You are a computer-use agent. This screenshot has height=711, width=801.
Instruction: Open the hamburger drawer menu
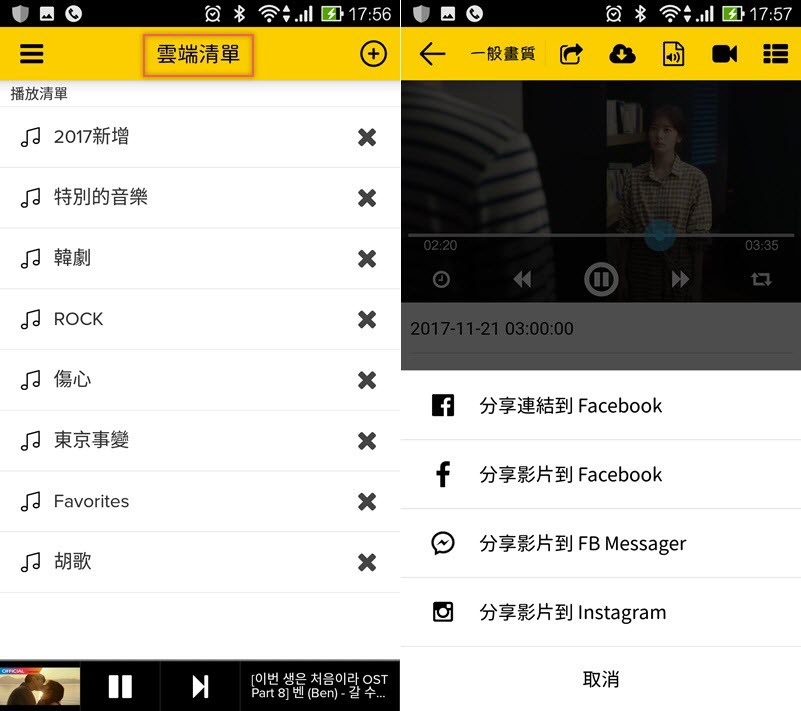[32, 54]
